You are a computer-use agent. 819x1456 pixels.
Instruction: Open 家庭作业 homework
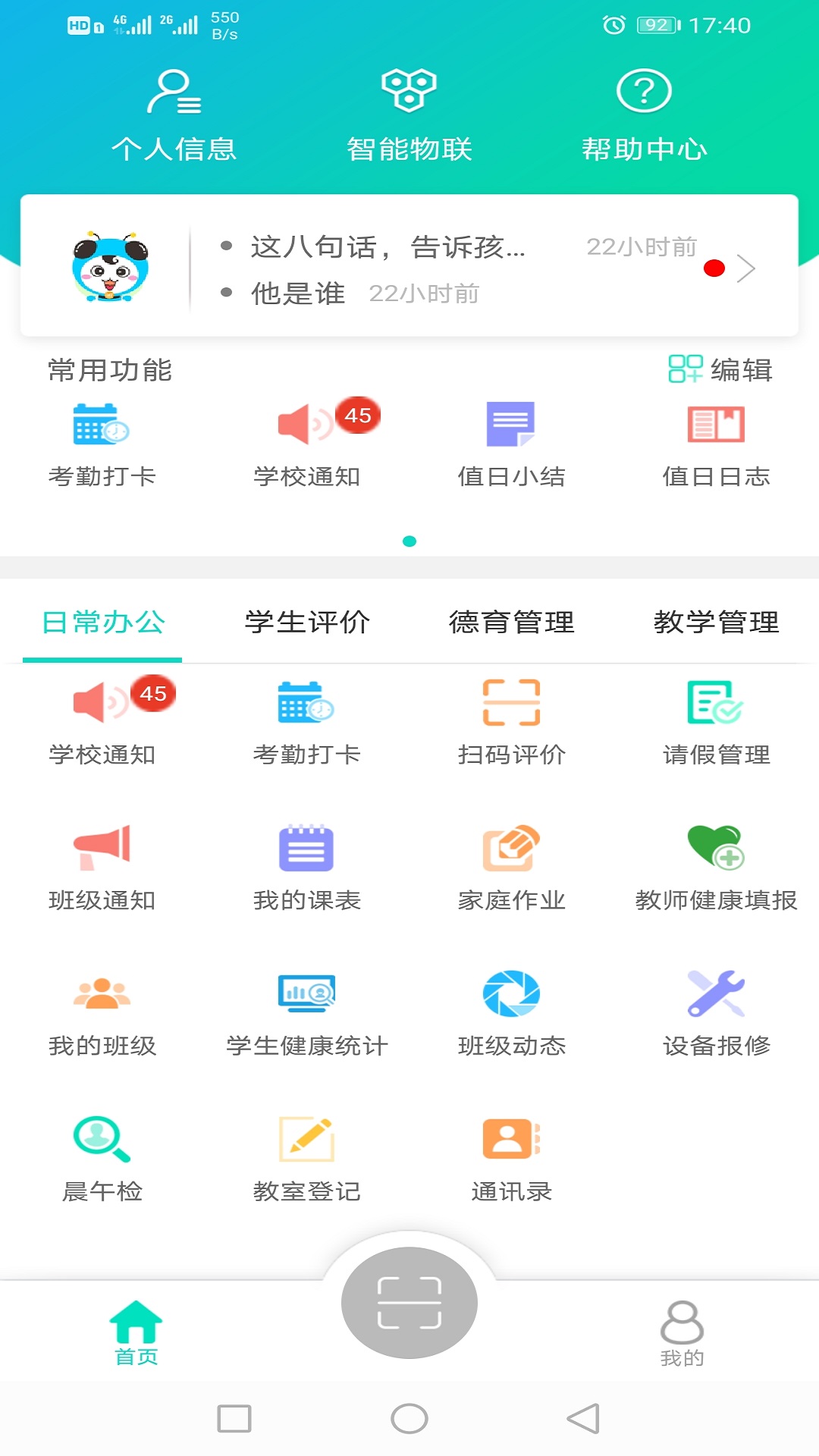coord(511,868)
